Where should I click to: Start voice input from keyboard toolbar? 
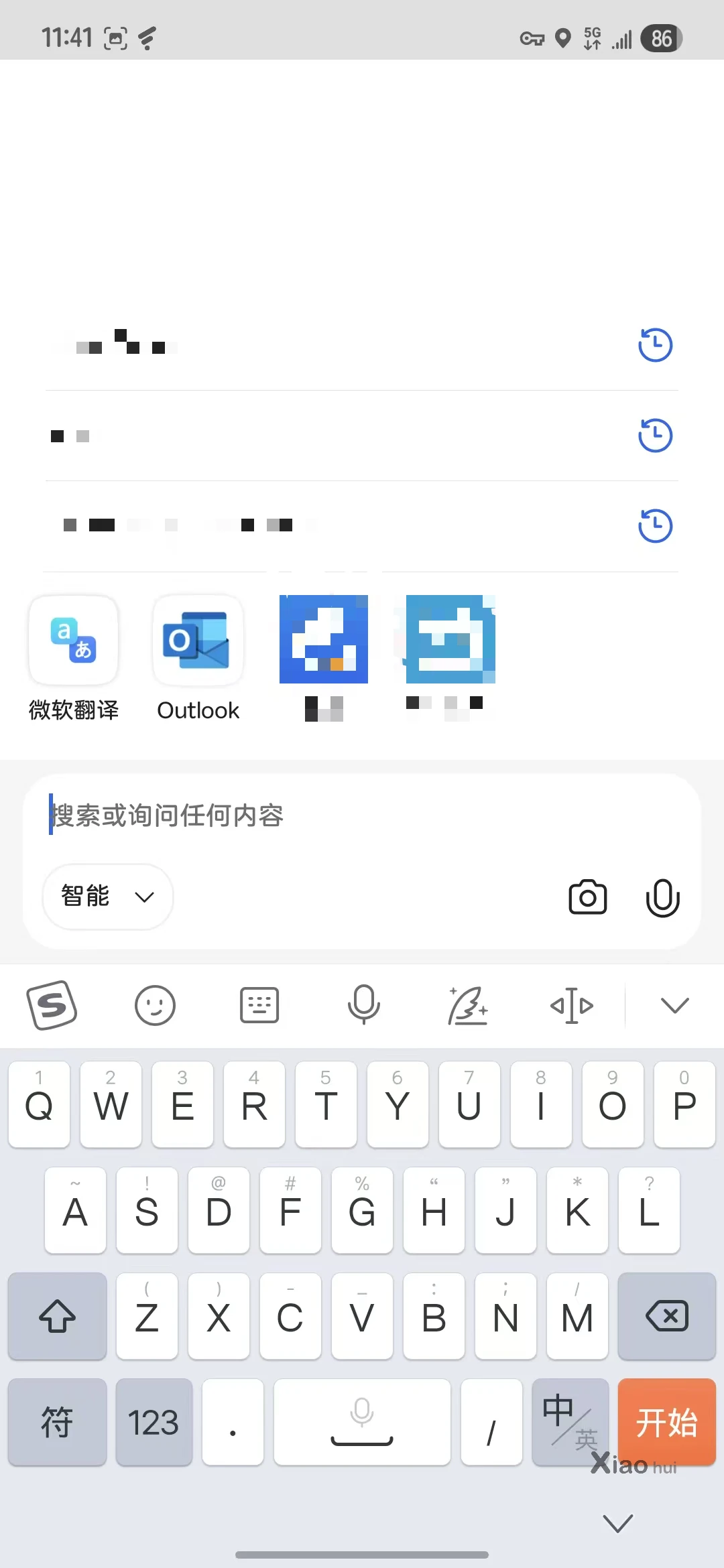pyautogui.click(x=364, y=1005)
